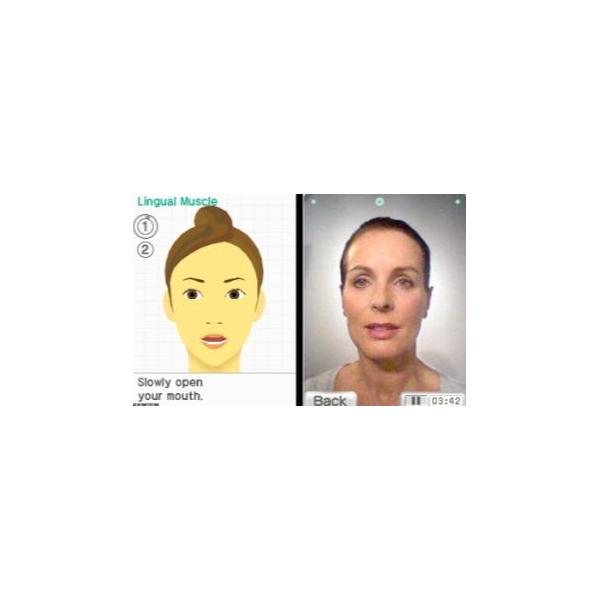Pause the exercise timer
The image size is (600, 600).
(416, 400)
